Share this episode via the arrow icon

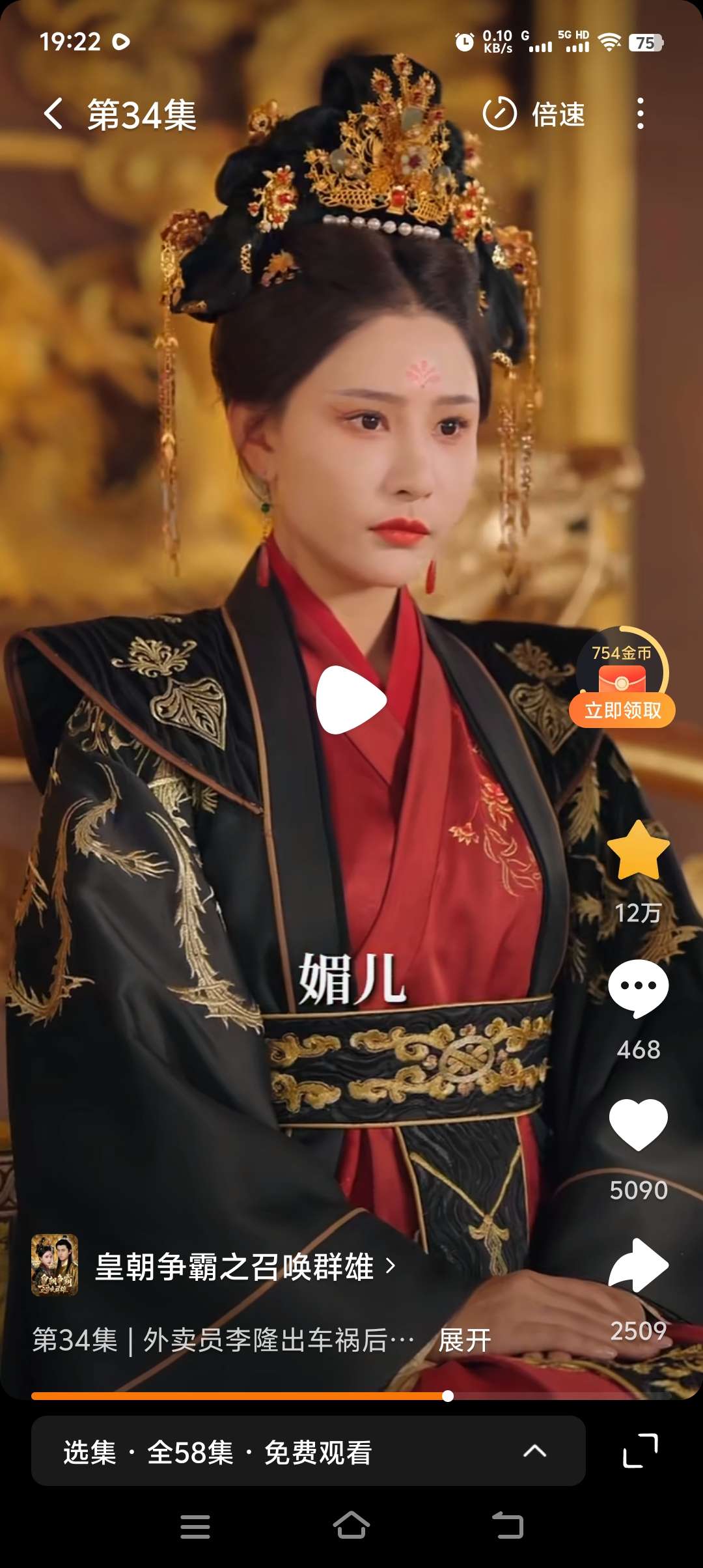tap(638, 1265)
